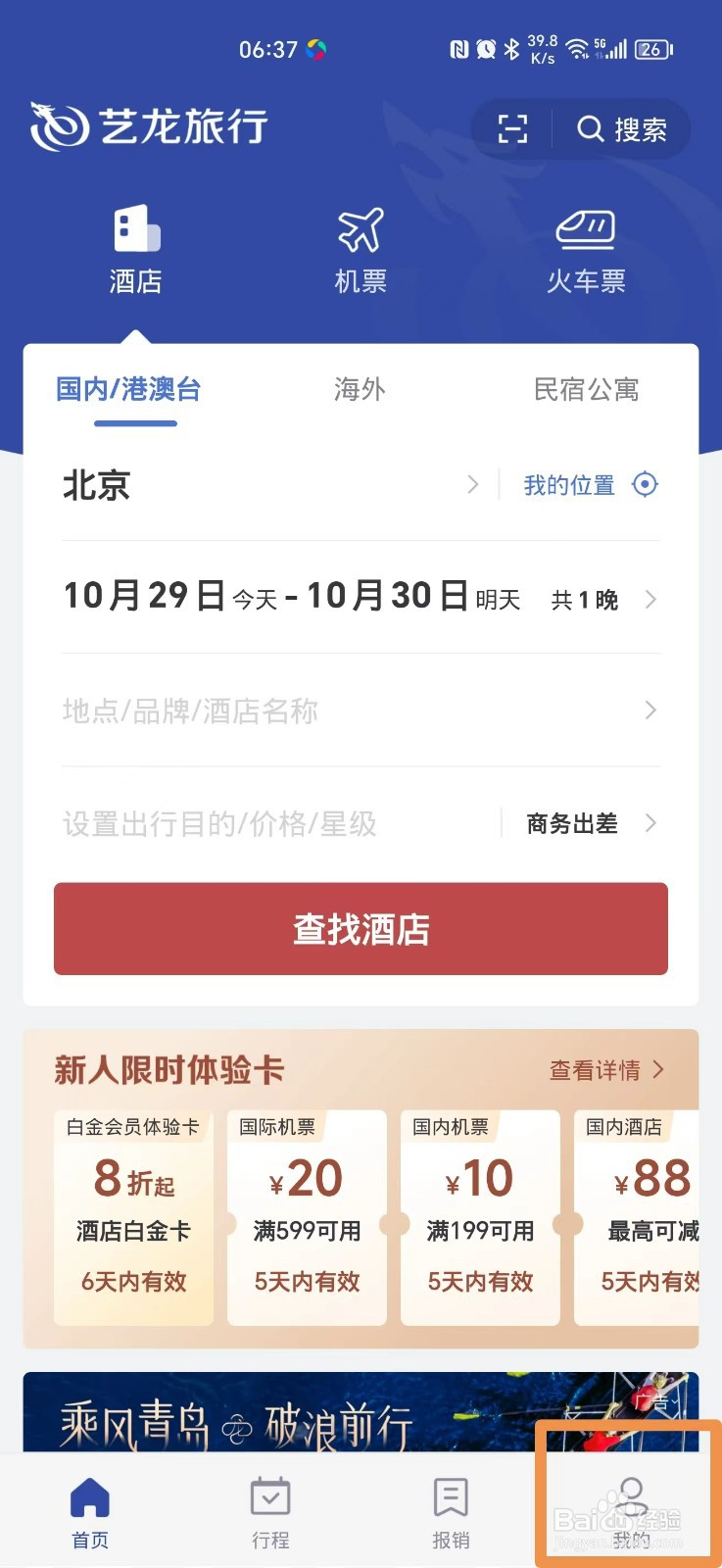Expand the 商务出差 trip purpose selector
Screen dimensions: 722x1568
[570, 823]
